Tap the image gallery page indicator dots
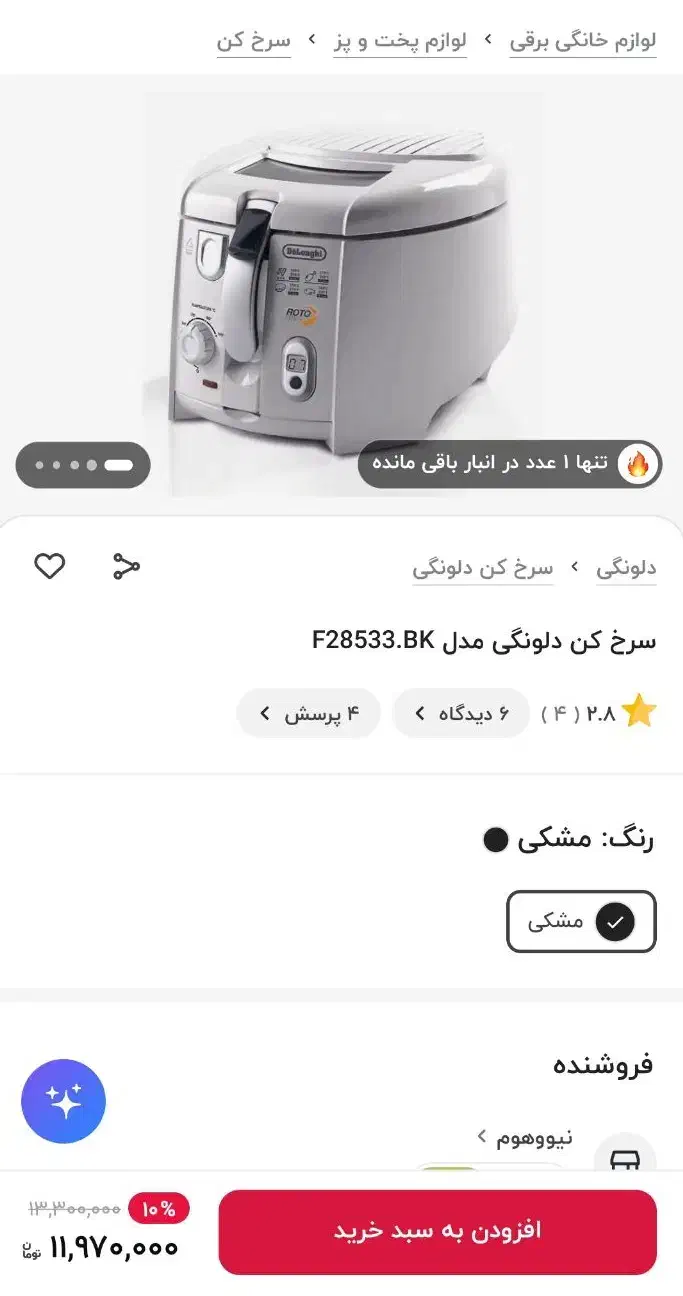The height and width of the screenshot is (1296, 683). [x=83, y=465]
